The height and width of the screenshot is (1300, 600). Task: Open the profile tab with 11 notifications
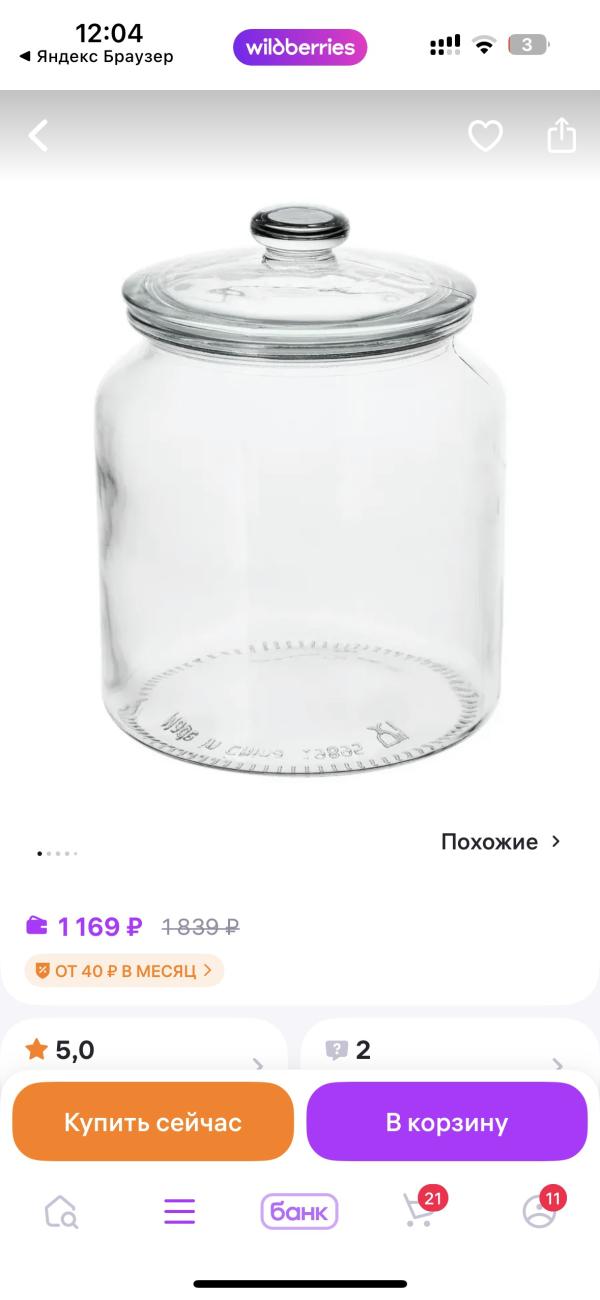[x=539, y=1211]
